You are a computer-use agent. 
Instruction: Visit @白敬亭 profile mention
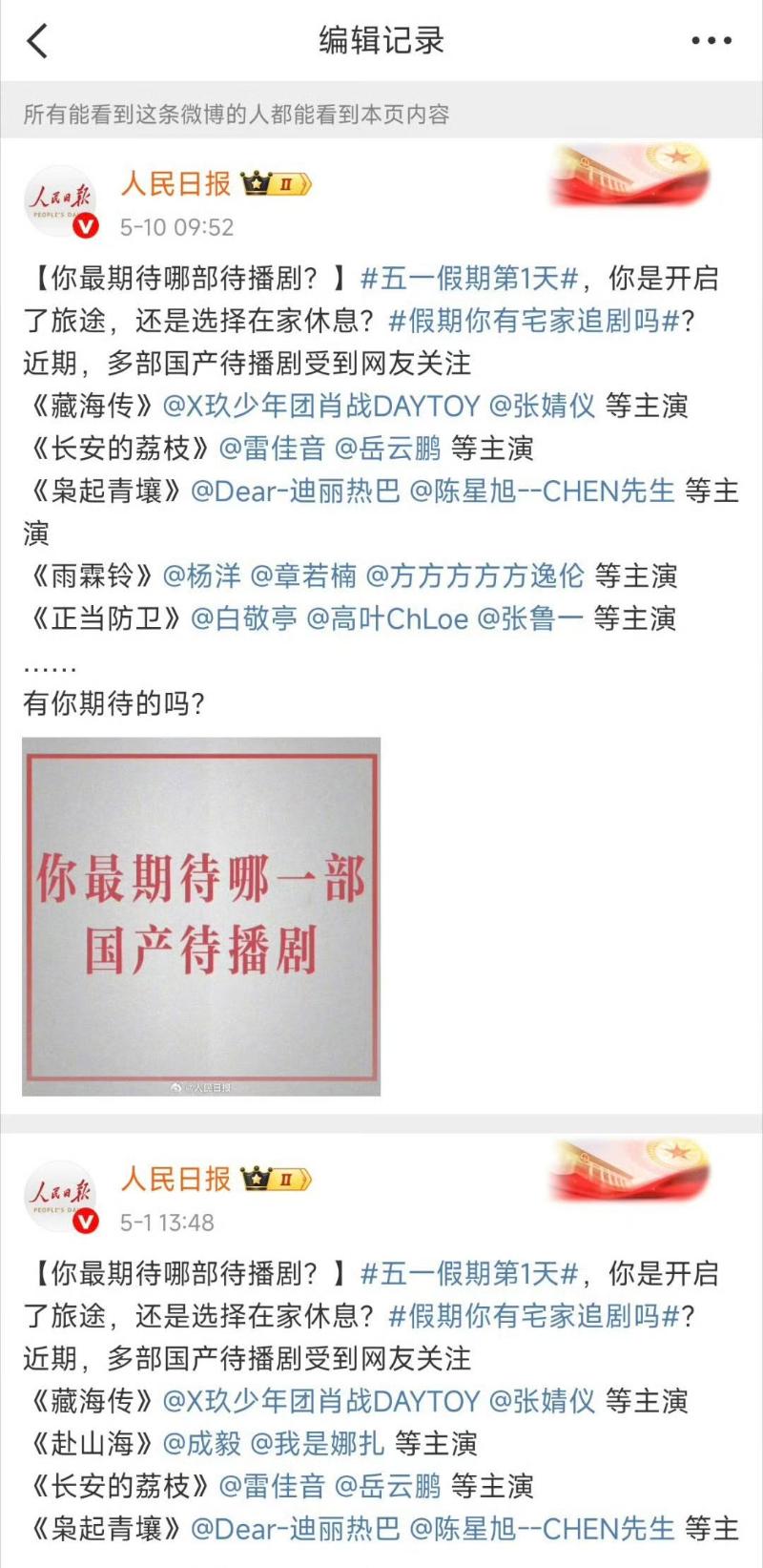[x=244, y=619]
